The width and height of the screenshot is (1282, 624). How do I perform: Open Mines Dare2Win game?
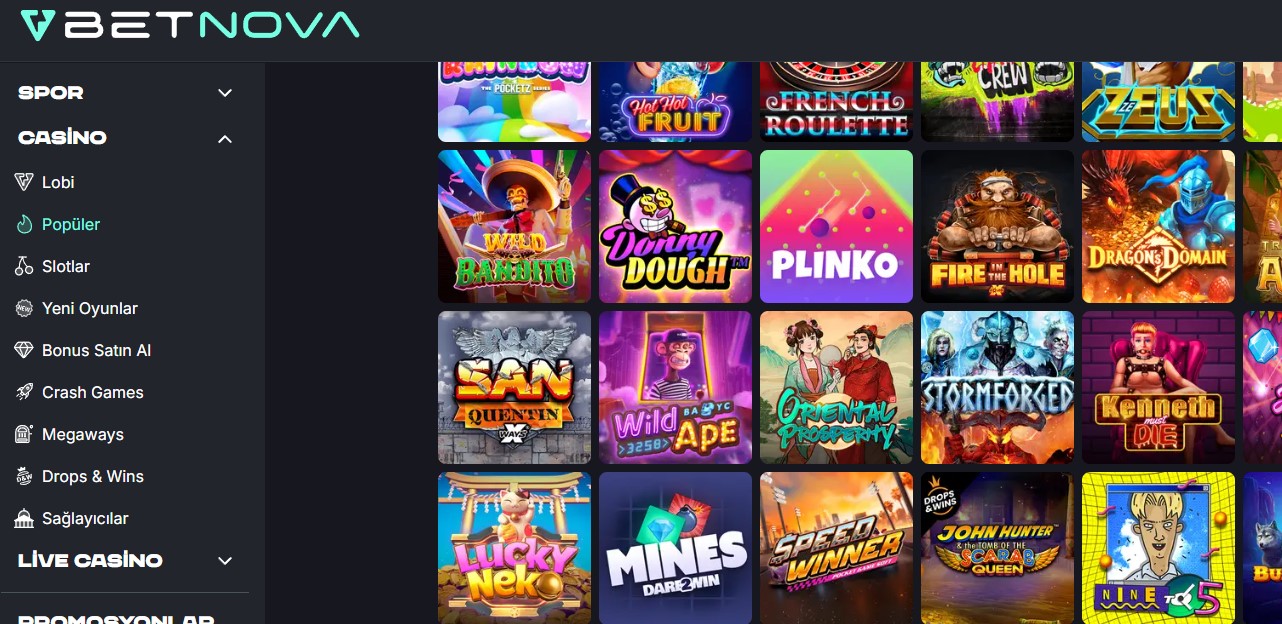675,547
